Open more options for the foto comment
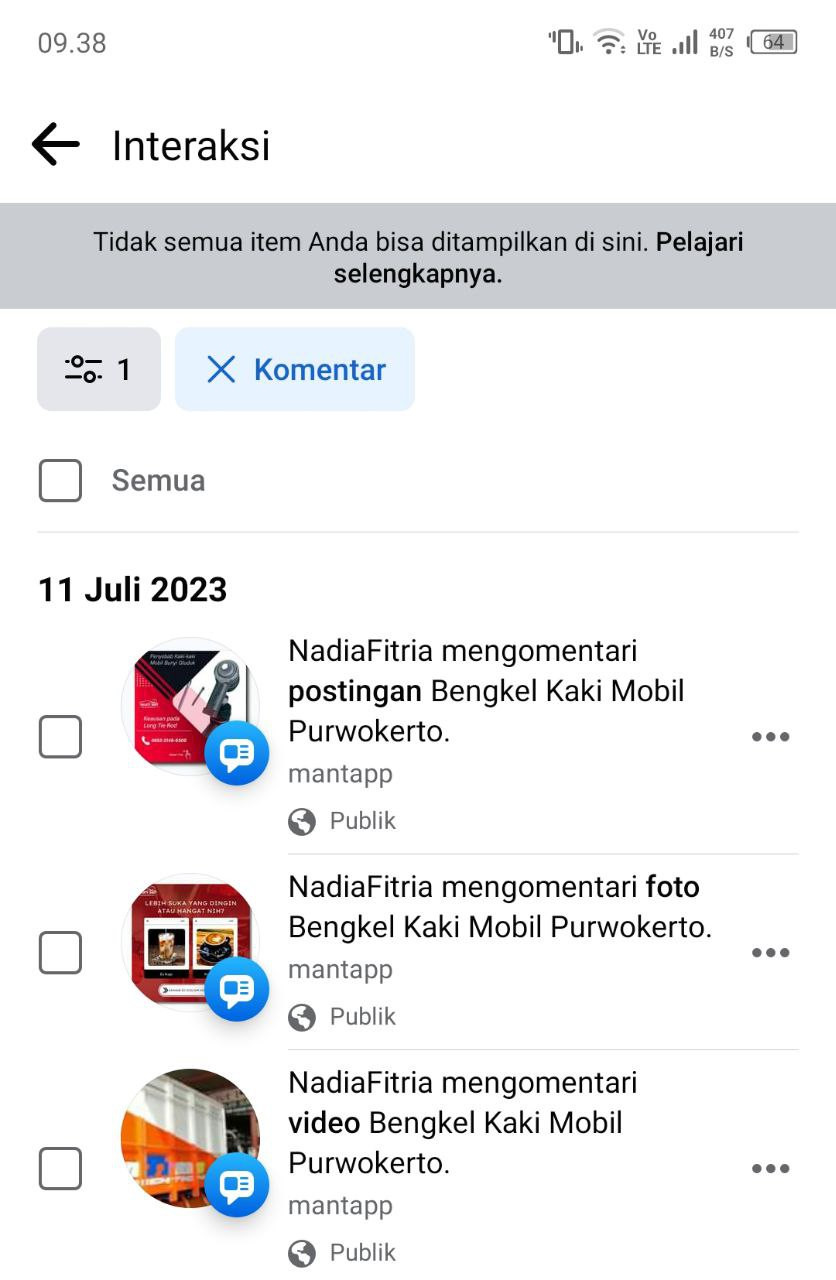Viewport: 836px width, 1280px height. [770, 952]
